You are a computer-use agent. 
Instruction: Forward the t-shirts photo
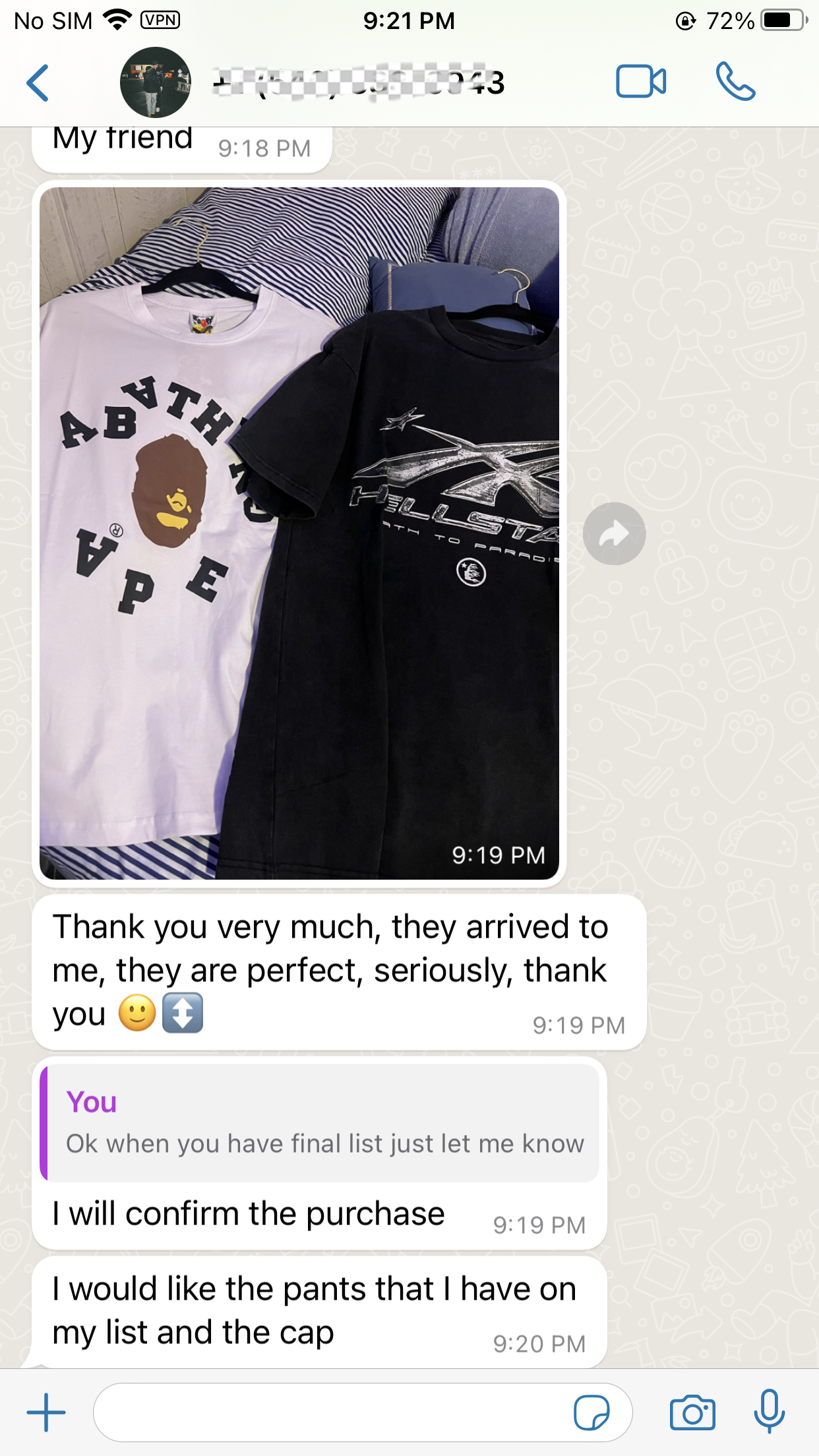coord(614,533)
